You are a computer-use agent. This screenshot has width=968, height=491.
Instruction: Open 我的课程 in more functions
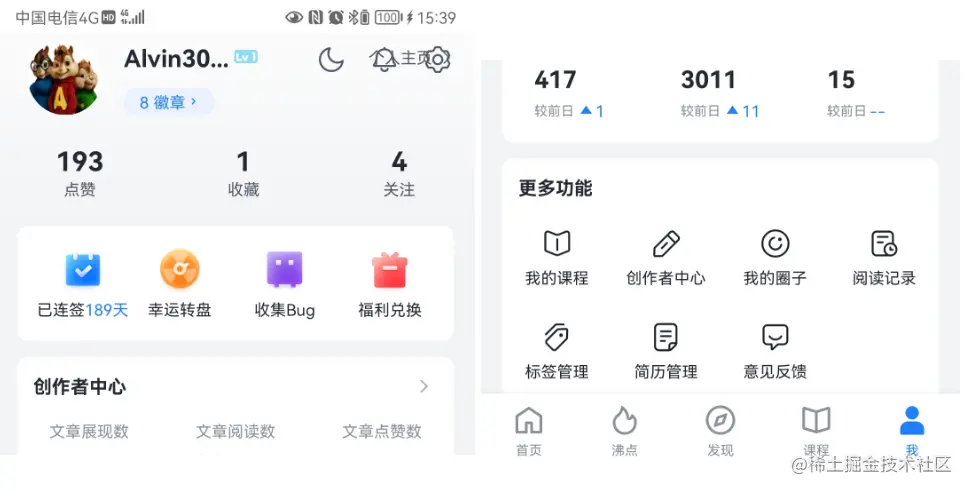click(x=557, y=257)
